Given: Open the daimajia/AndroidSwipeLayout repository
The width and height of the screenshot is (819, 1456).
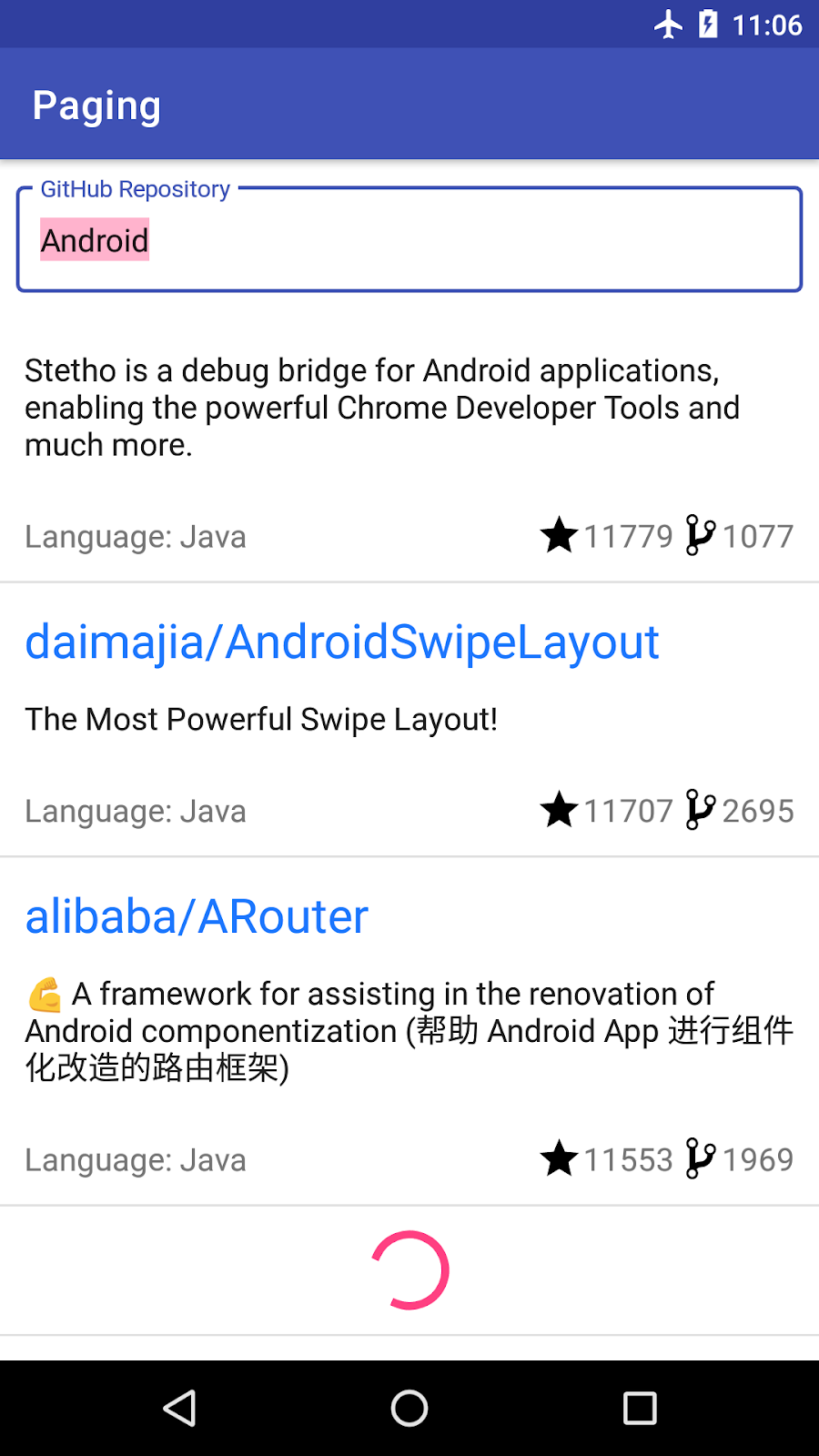Looking at the screenshot, I should [342, 642].
